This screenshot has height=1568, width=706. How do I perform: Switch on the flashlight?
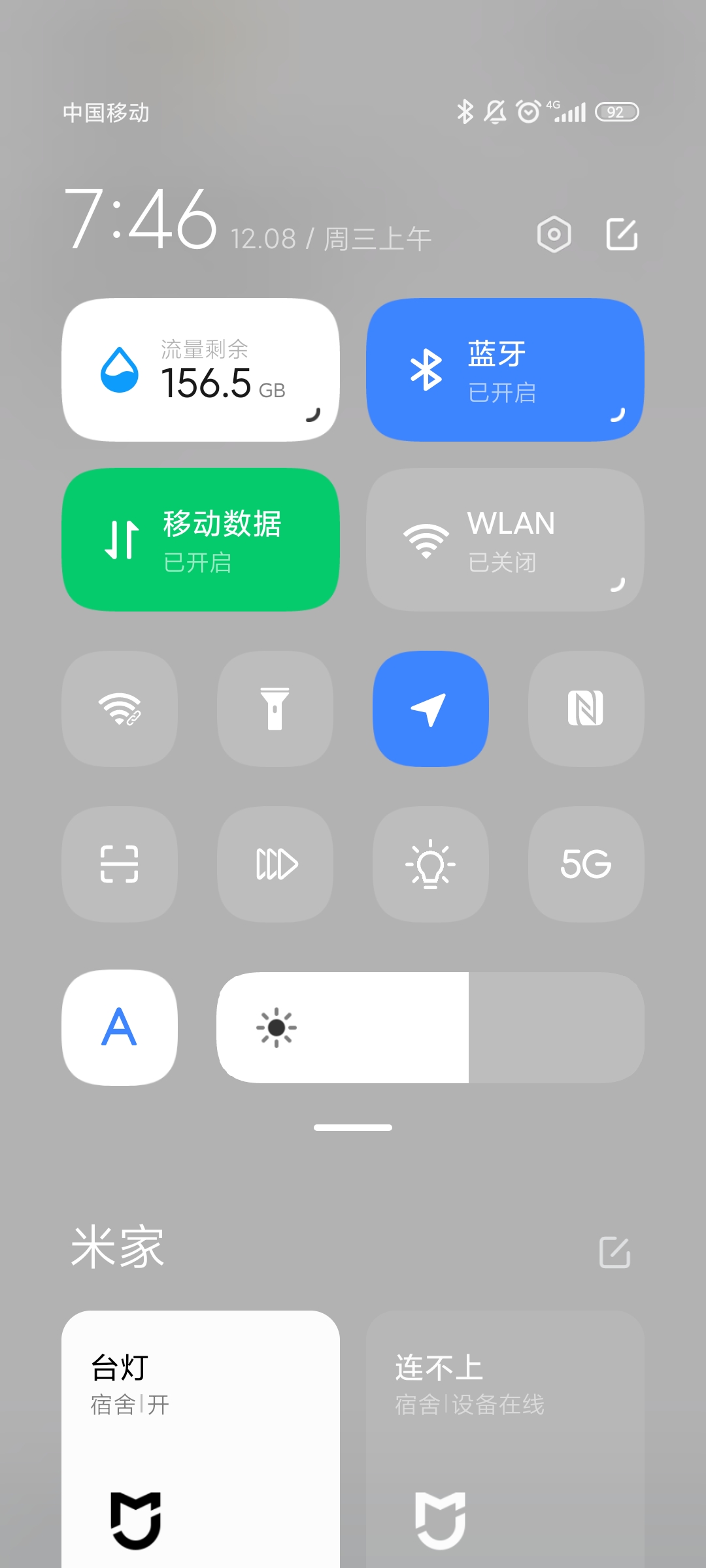click(x=275, y=709)
